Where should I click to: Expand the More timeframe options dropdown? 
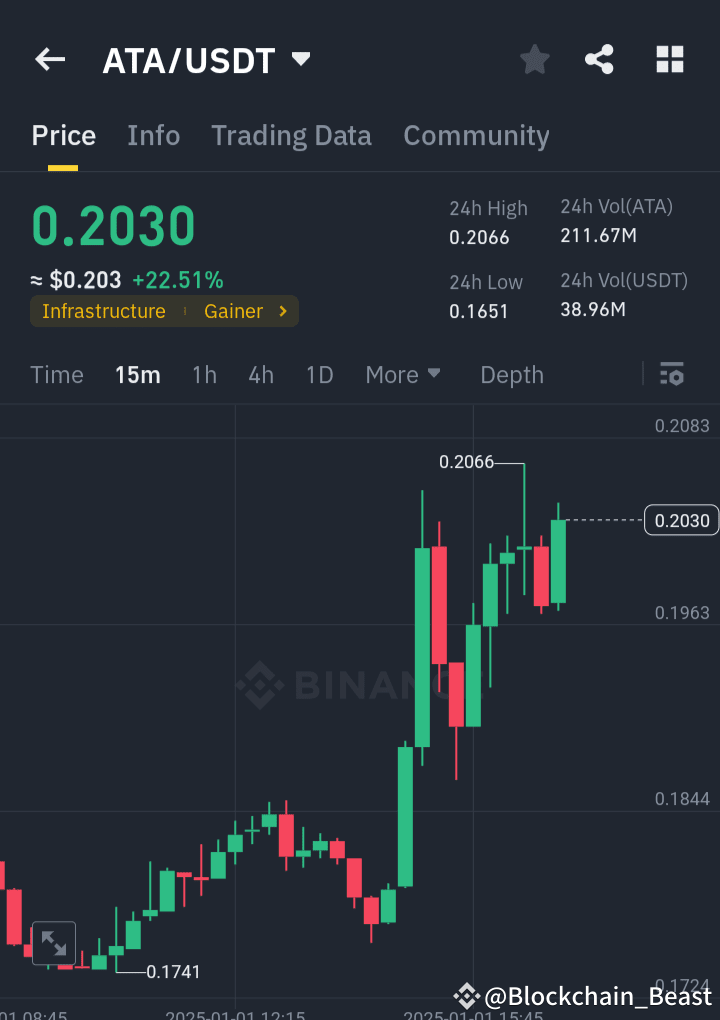pos(403,374)
